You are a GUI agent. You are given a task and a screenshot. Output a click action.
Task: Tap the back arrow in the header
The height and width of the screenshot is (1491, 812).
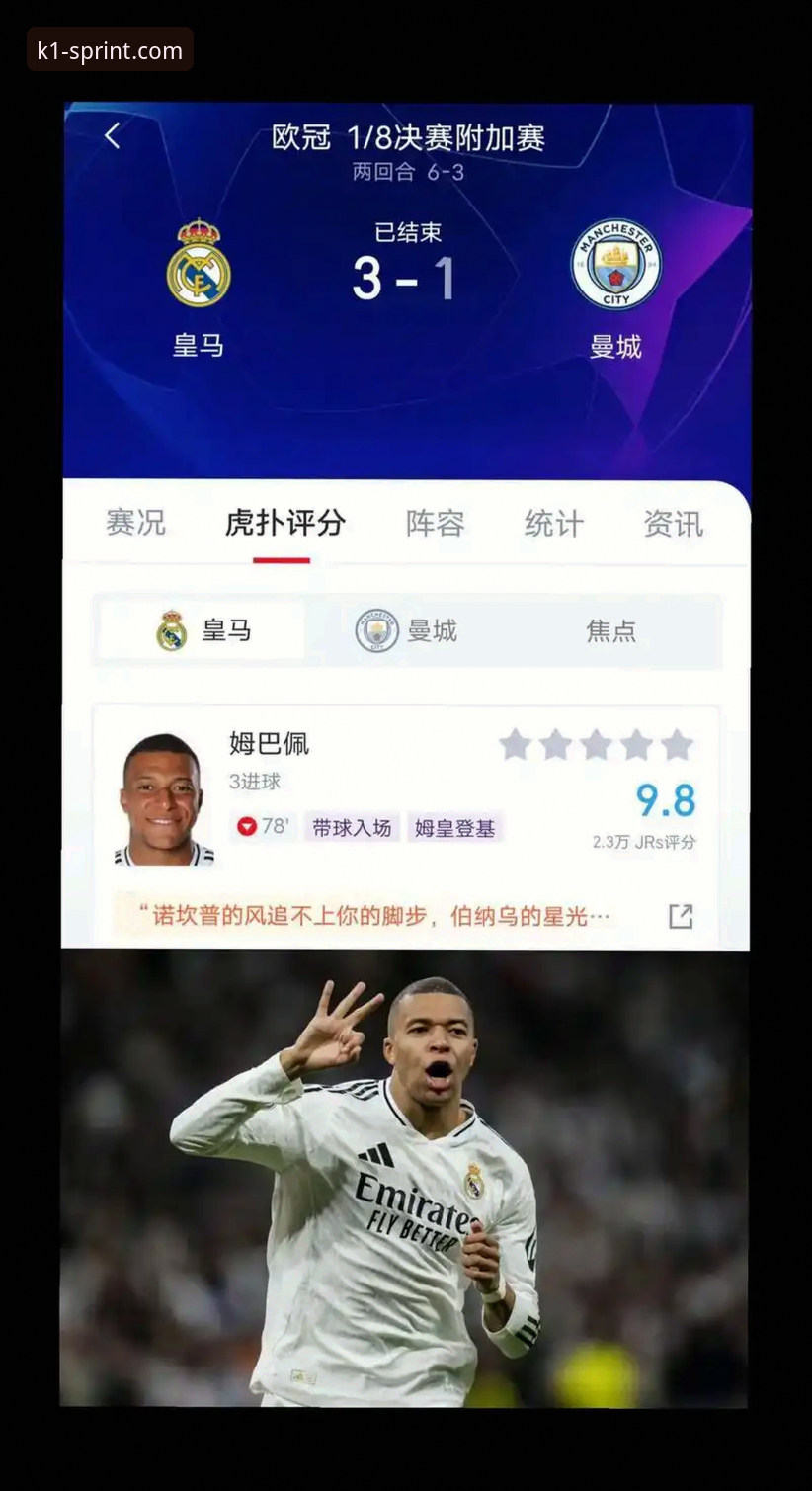tap(115, 134)
